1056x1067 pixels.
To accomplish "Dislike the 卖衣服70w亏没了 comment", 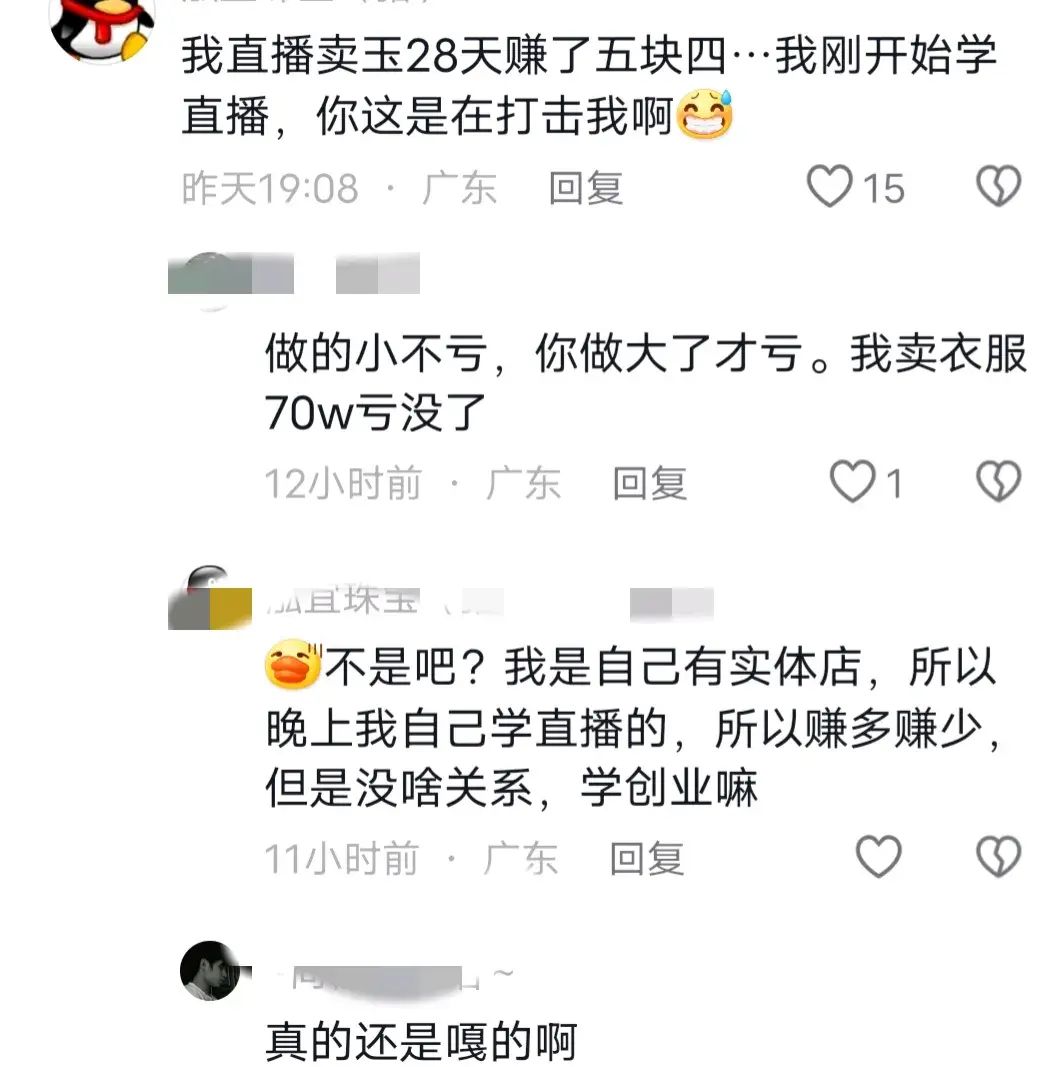I will coord(997,483).
